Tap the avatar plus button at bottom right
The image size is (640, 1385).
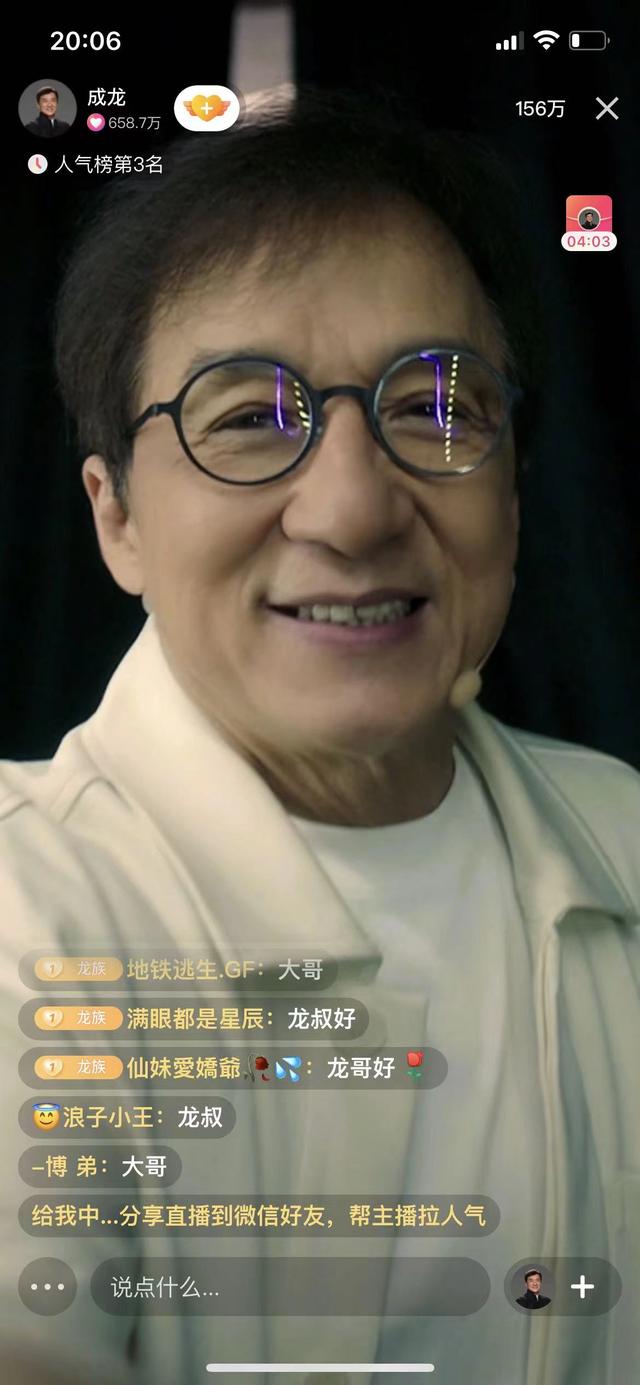coord(562,1286)
